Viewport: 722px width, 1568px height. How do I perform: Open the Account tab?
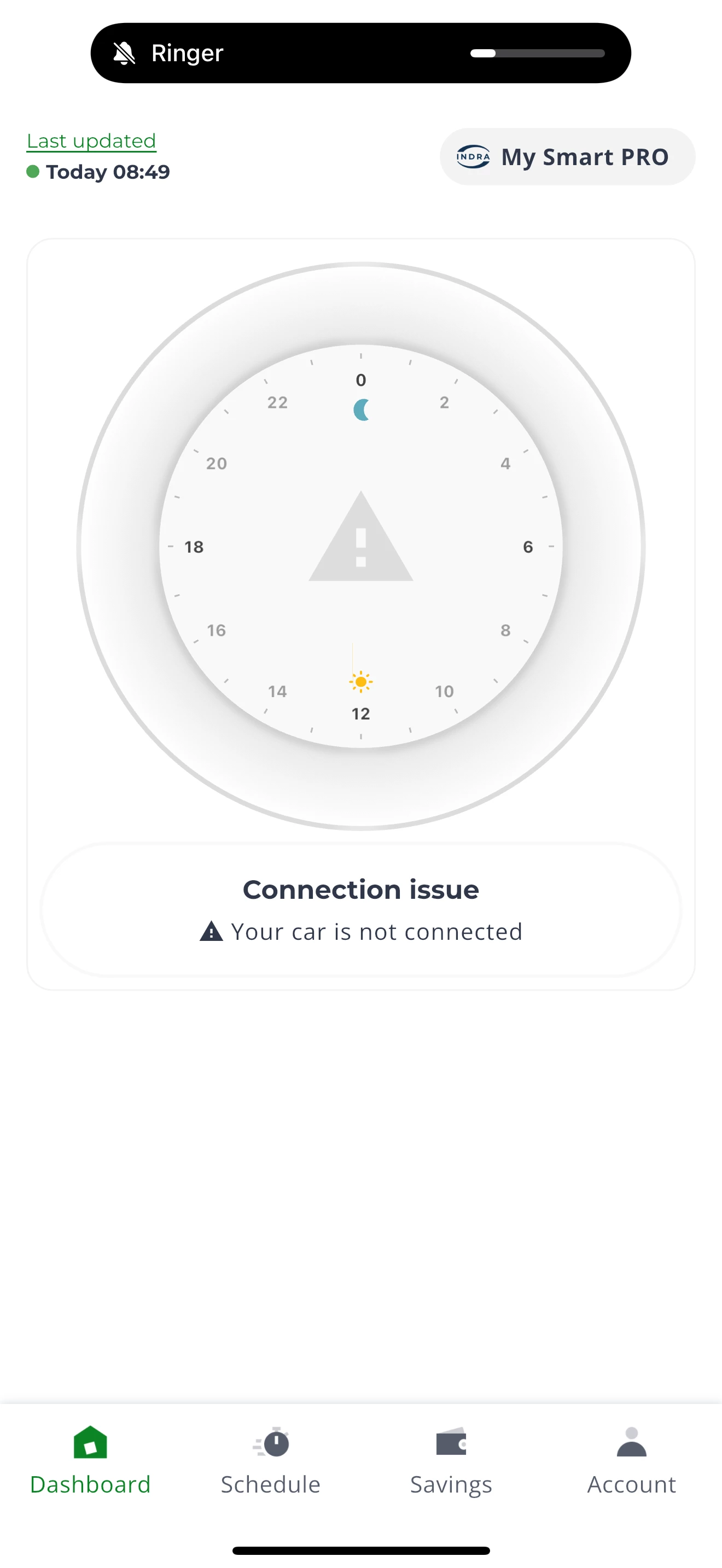631,1461
